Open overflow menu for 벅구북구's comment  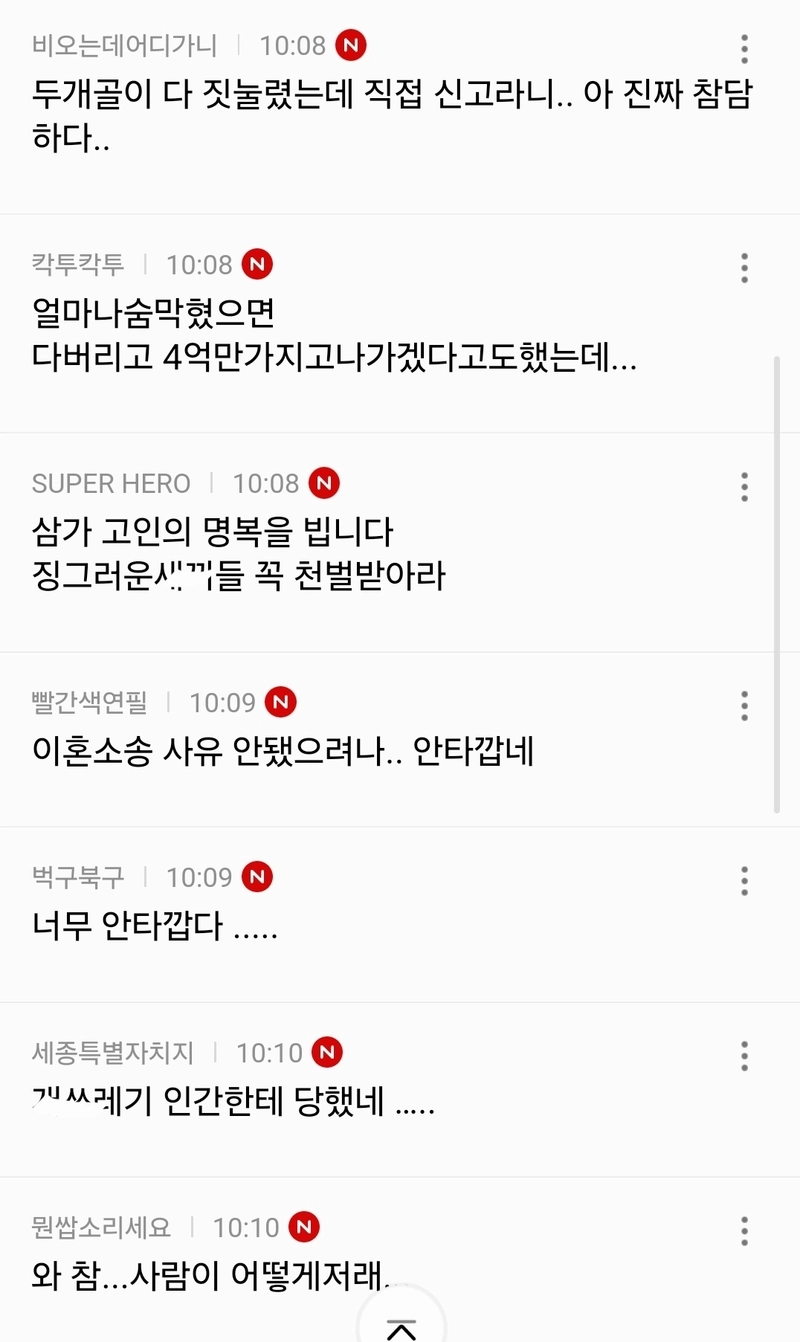(744, 881)
